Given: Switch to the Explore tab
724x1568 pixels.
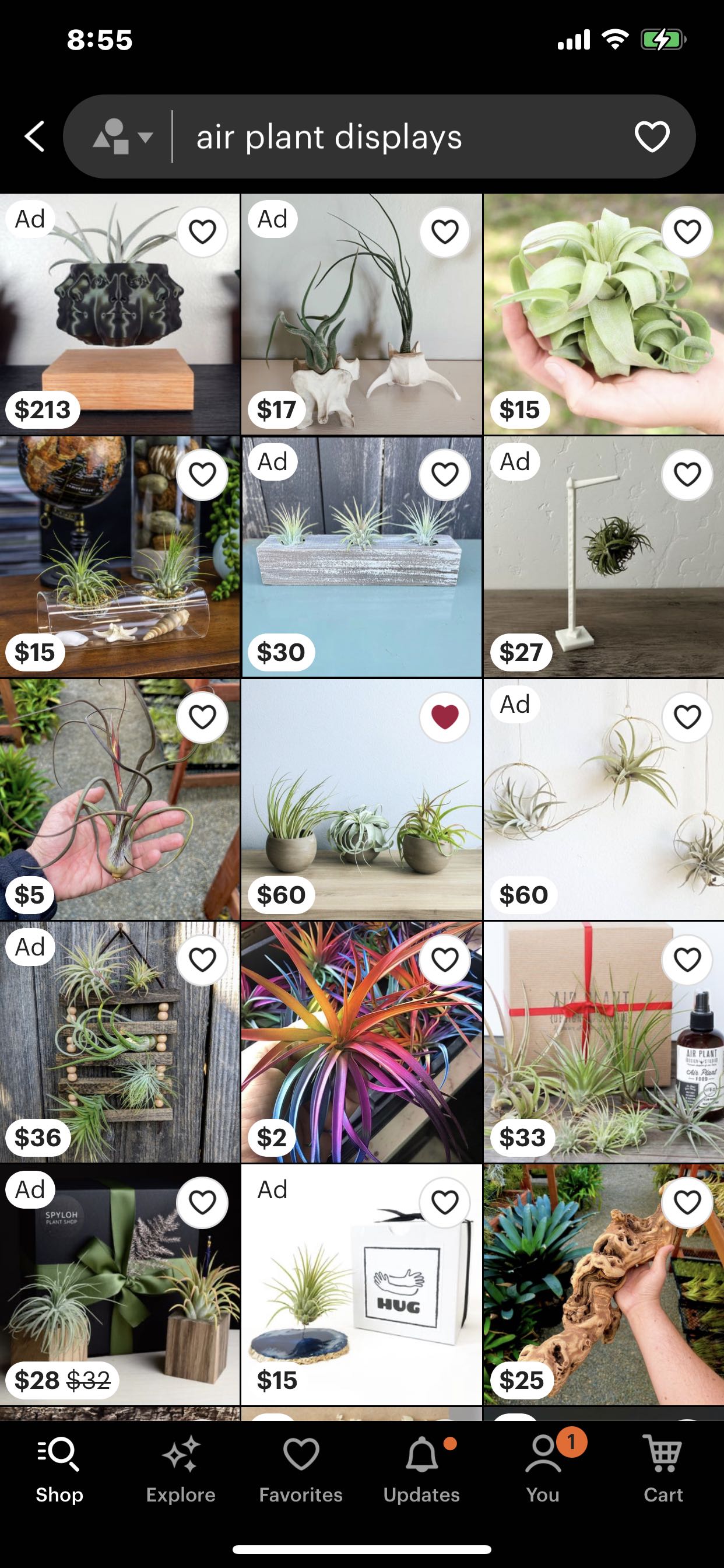Looking at the screenshot, I should pyautogui.click(x=181, y=1470).
